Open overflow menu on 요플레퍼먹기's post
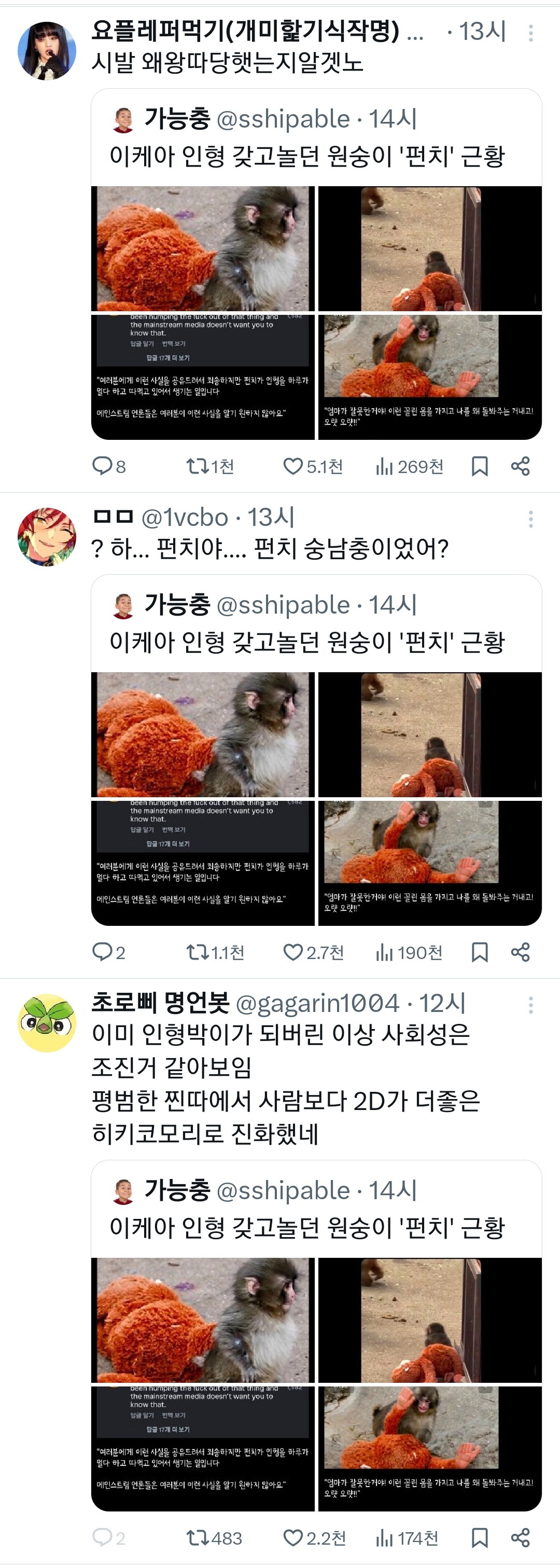 click(x=531, y=33)
